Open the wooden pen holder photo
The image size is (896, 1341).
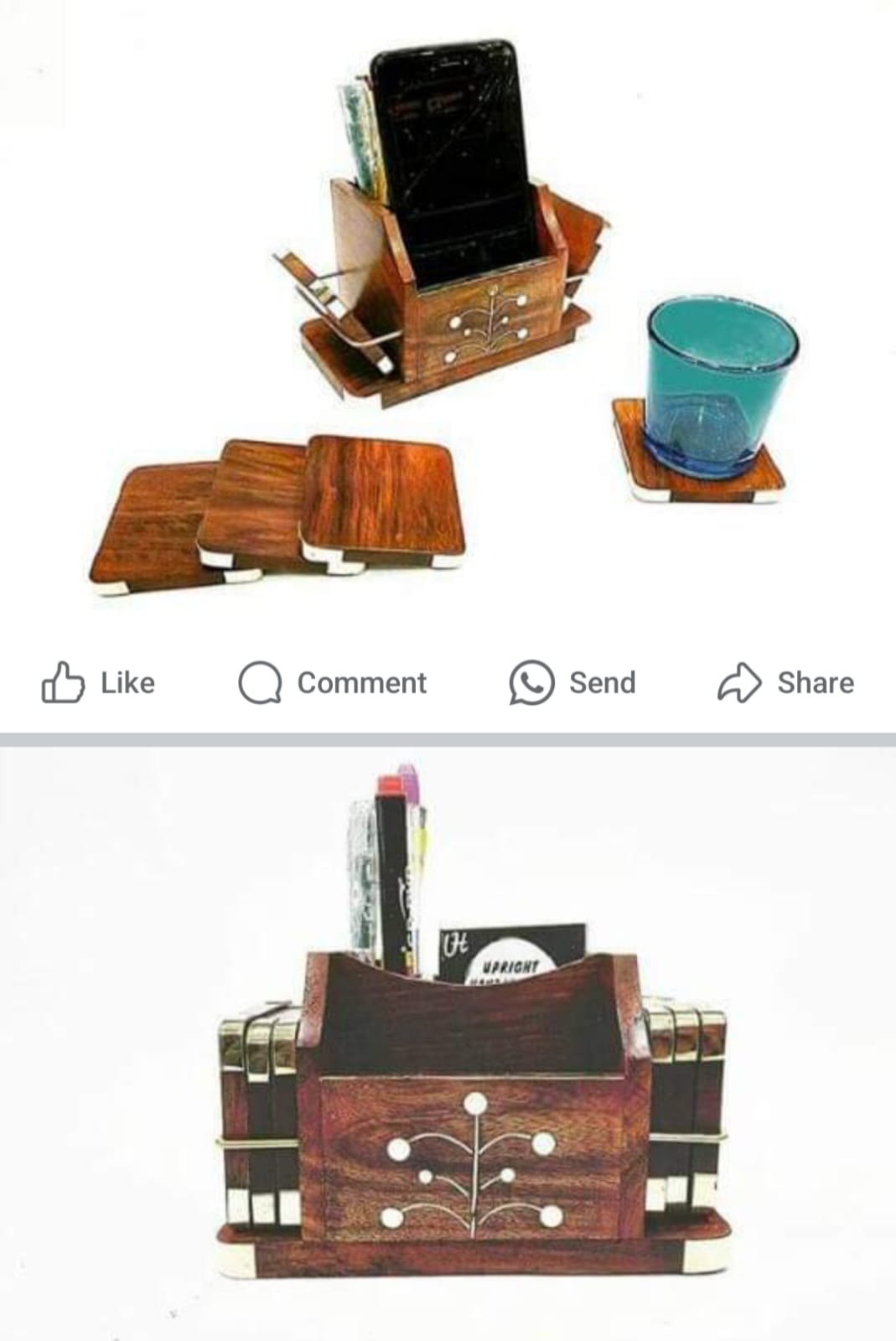coord(473,1048)
